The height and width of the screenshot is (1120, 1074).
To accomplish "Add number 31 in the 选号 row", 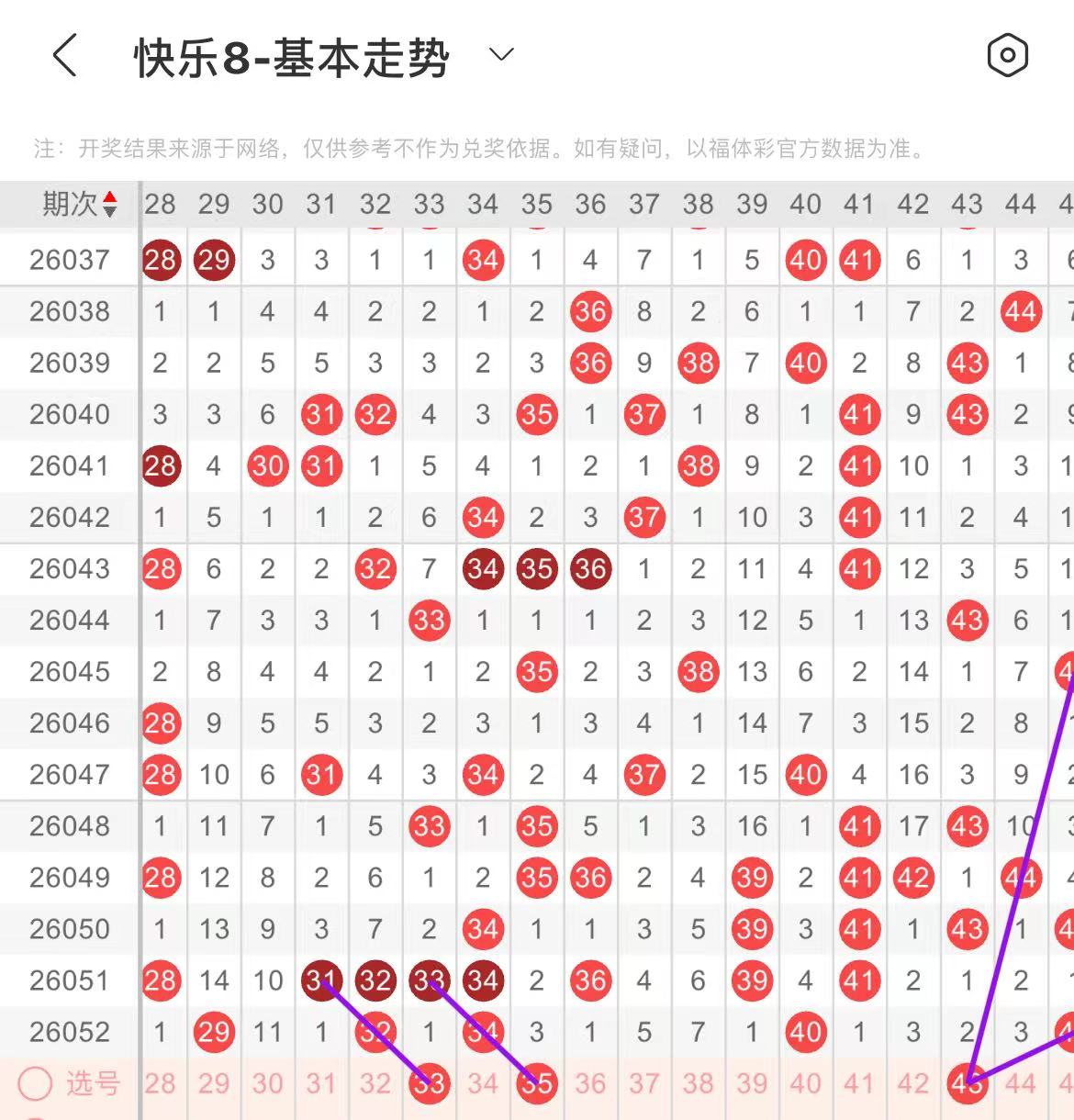I will pos(321,1083).
